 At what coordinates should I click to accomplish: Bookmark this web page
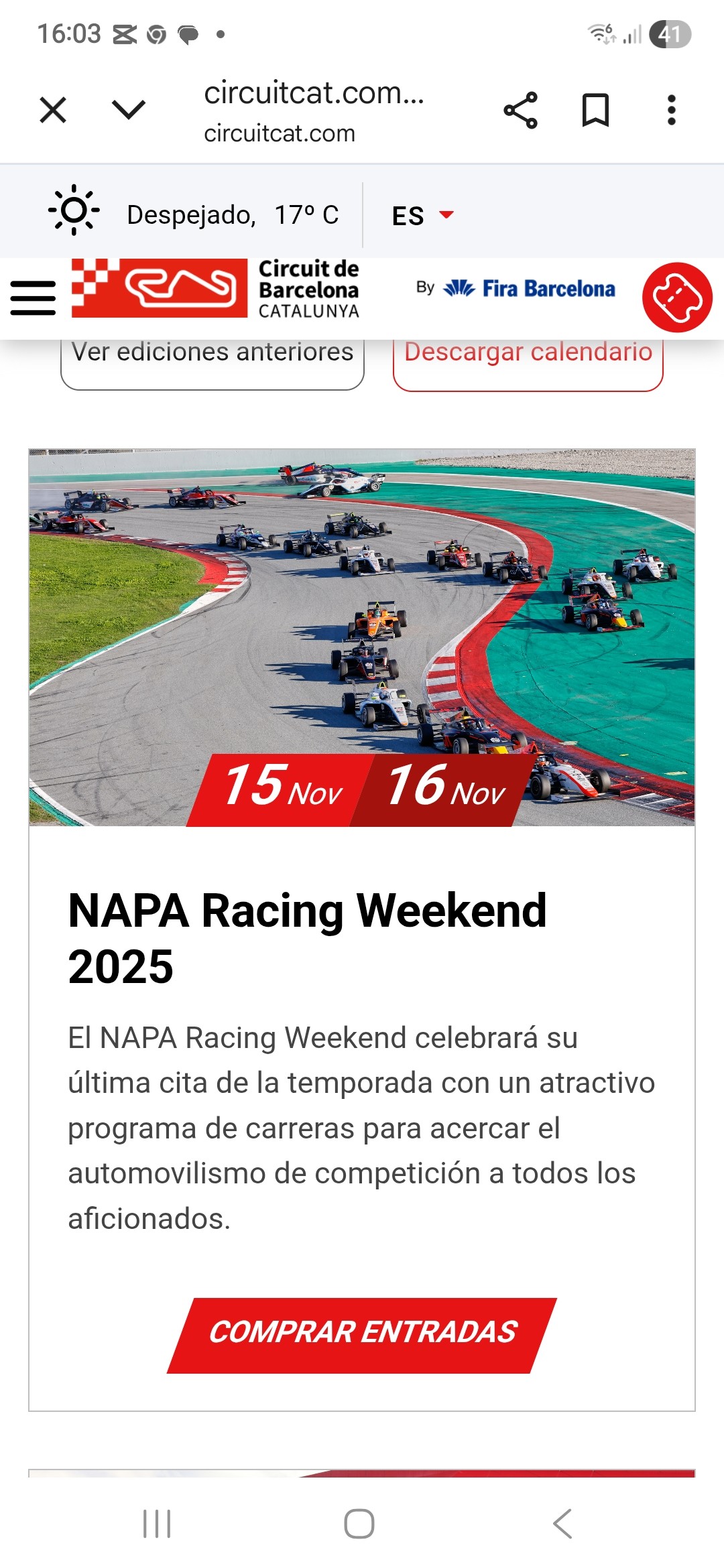(595, 111)
